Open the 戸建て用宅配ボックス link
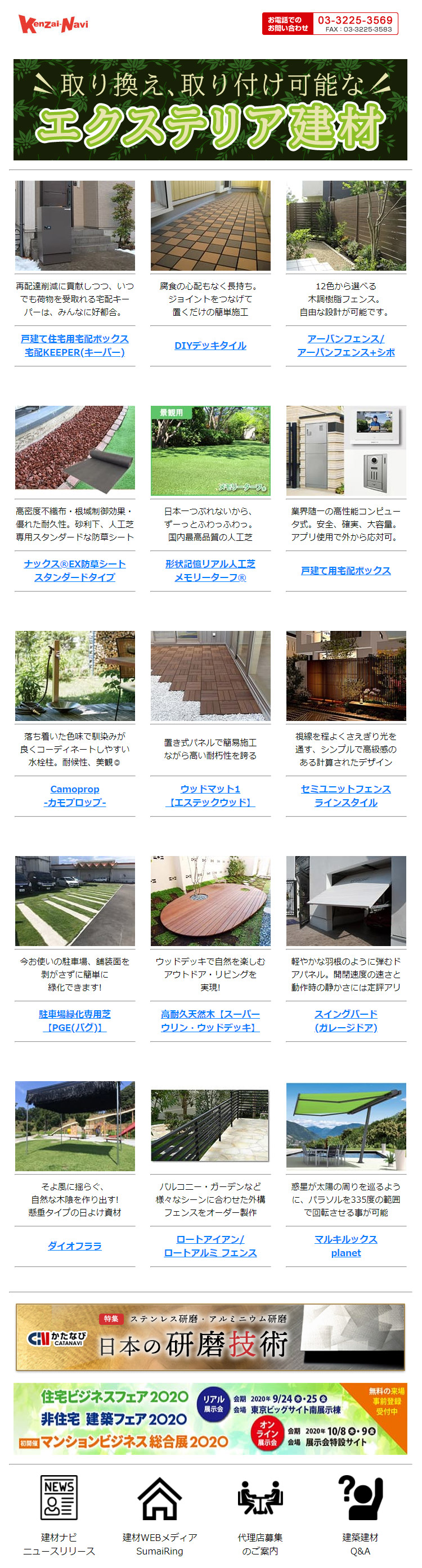Image resolution: width=422 pixels, height=1568 pixels. pyautogui.click(x=345, y=570)
